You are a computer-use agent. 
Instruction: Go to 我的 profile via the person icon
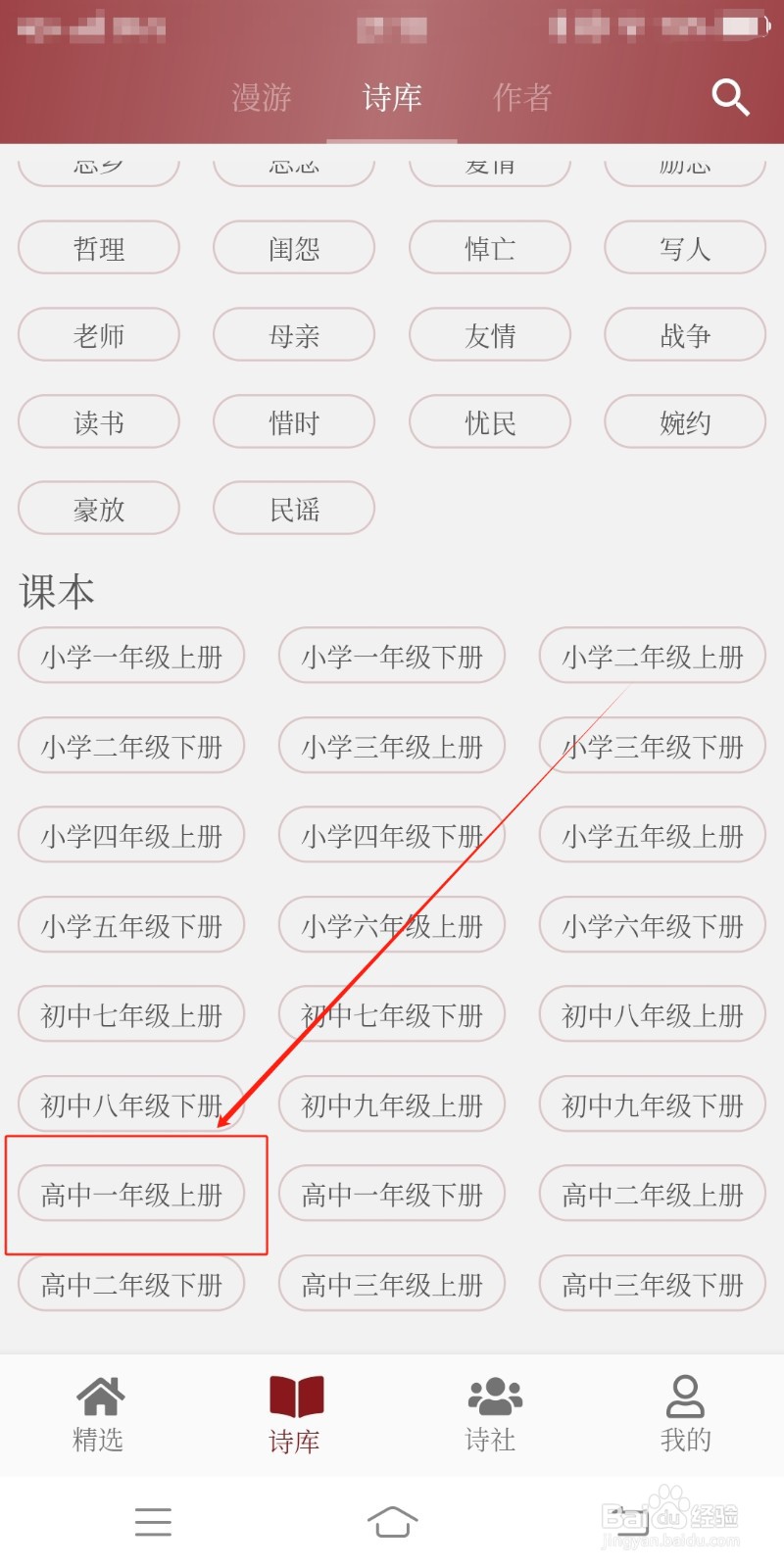coord(685,1414)
